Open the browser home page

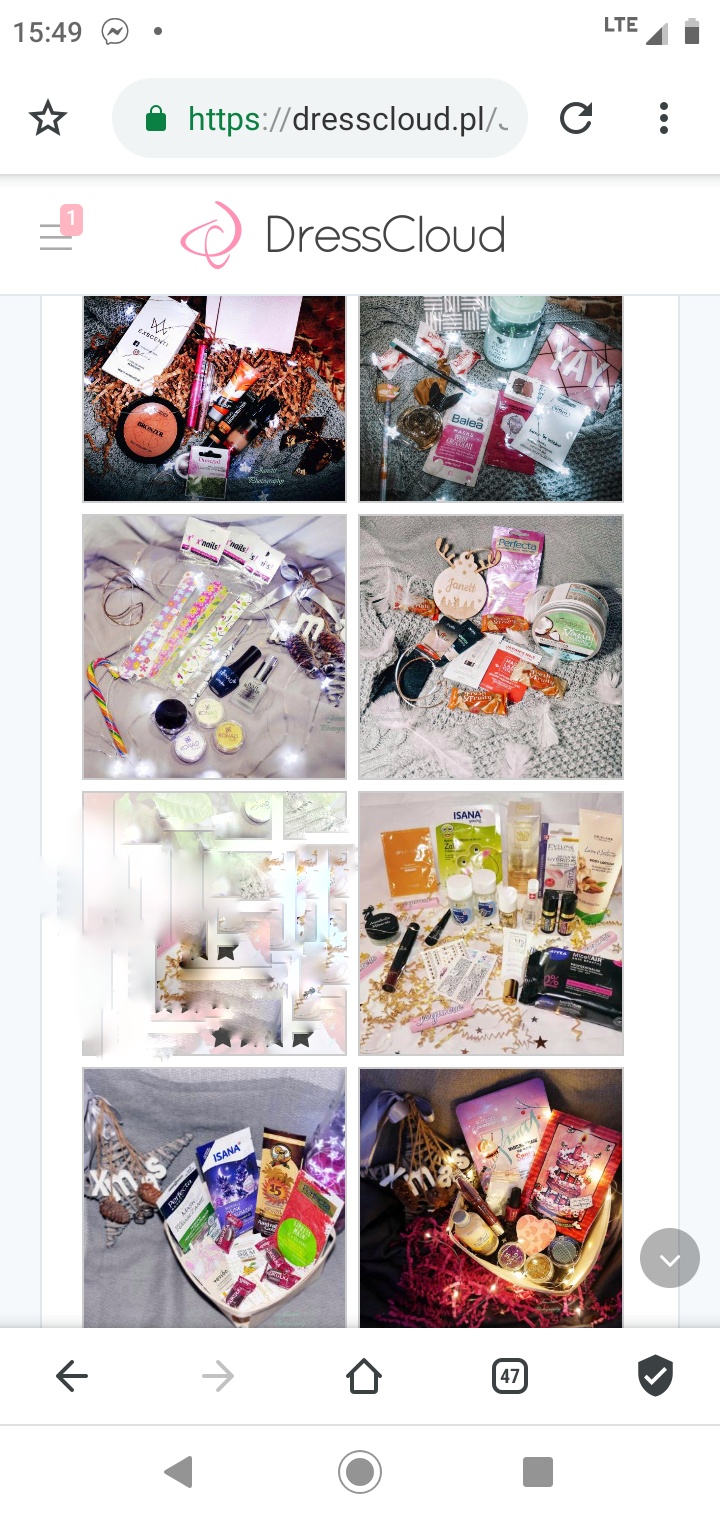(364, 1377)
